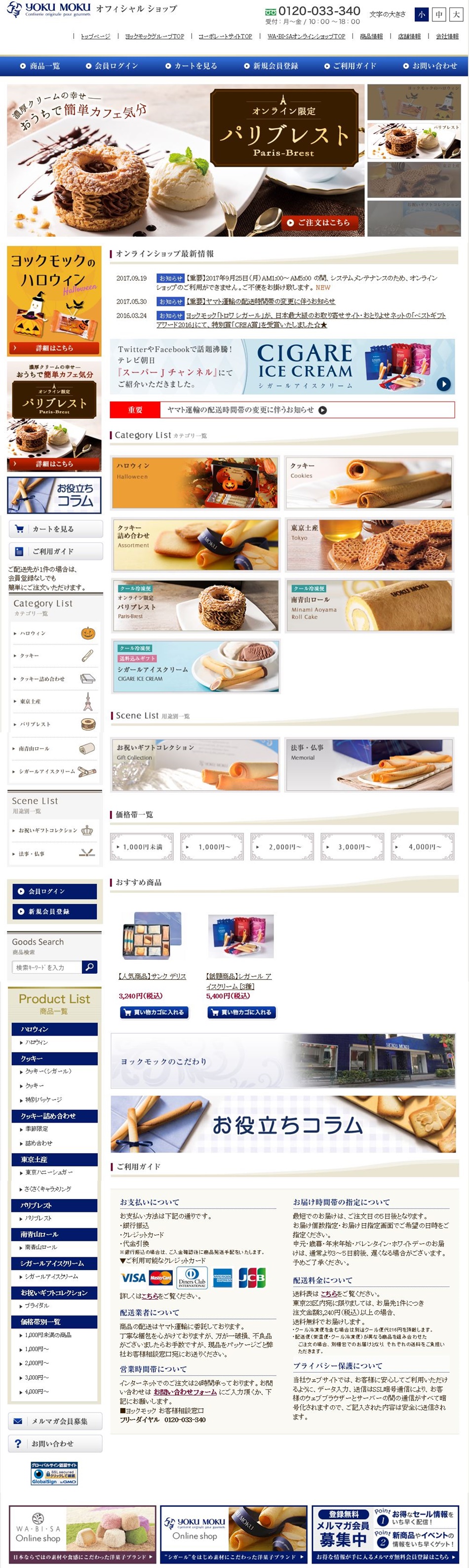
Task: Open the ご利用ガイド sidebar button
Action: [x=55, y=551]
